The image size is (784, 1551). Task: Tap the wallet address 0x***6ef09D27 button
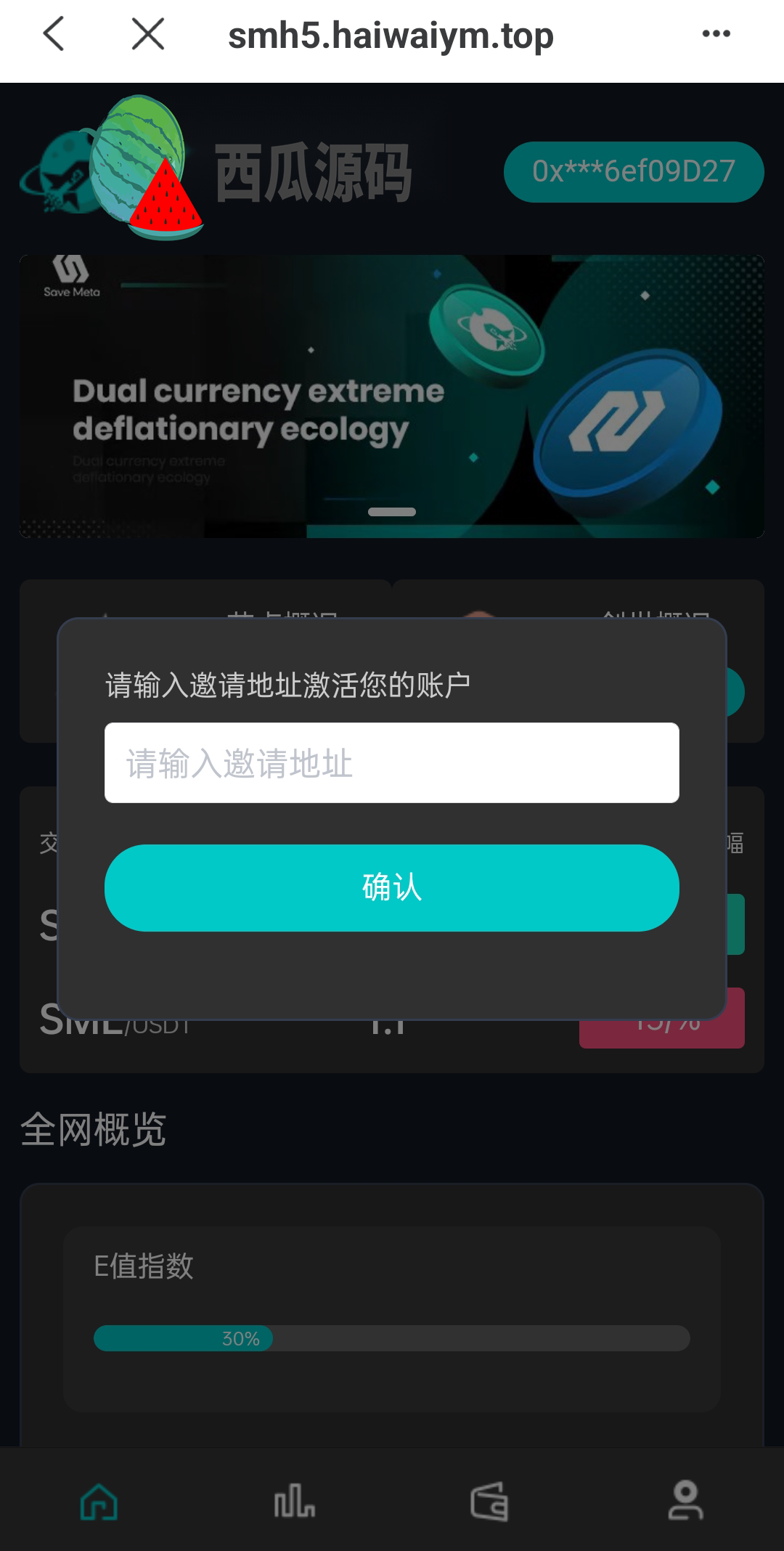(634, 172)
